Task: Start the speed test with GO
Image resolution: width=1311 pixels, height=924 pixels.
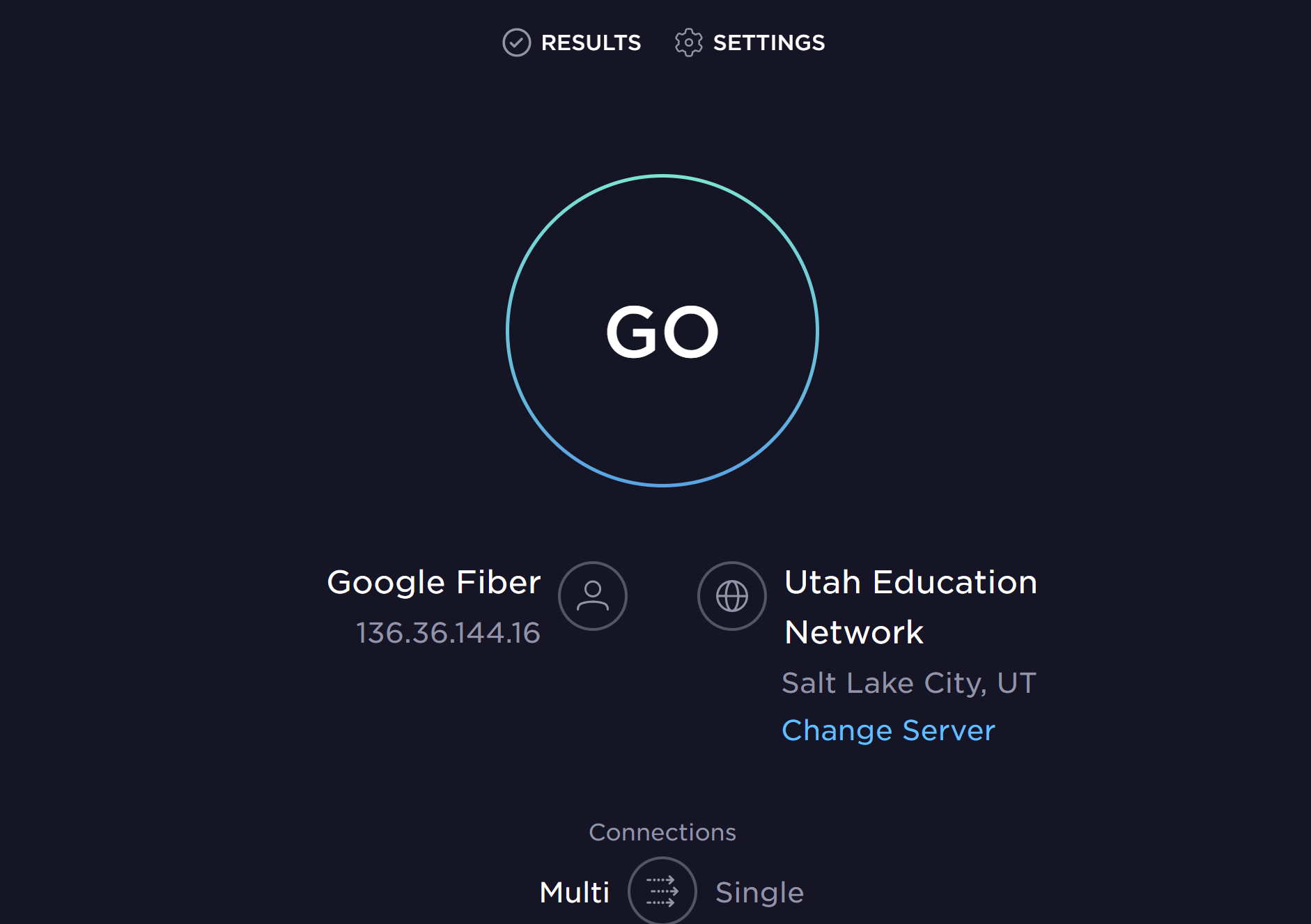Action: pyautogui.click(x=662, y=331)
